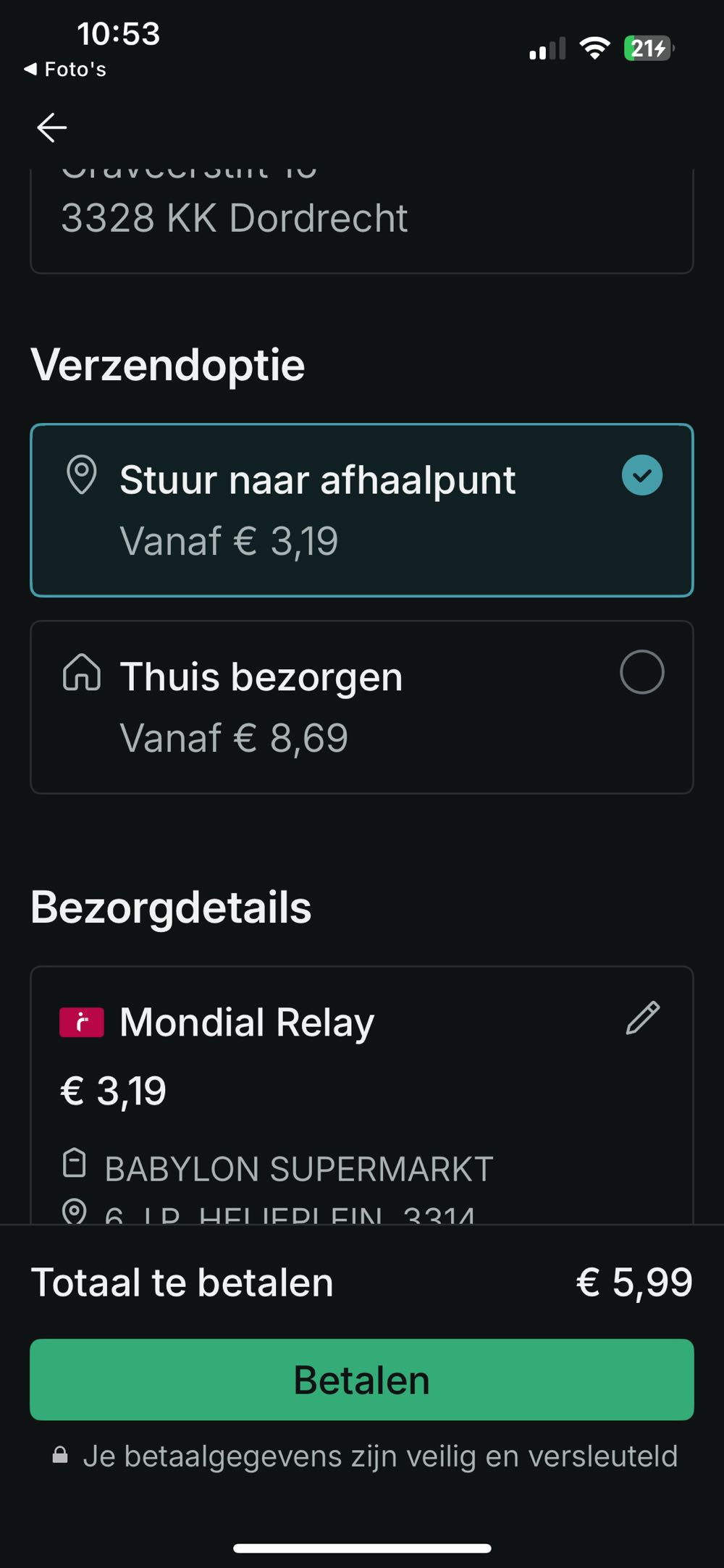Return to Foto's app

click(65, 70)
